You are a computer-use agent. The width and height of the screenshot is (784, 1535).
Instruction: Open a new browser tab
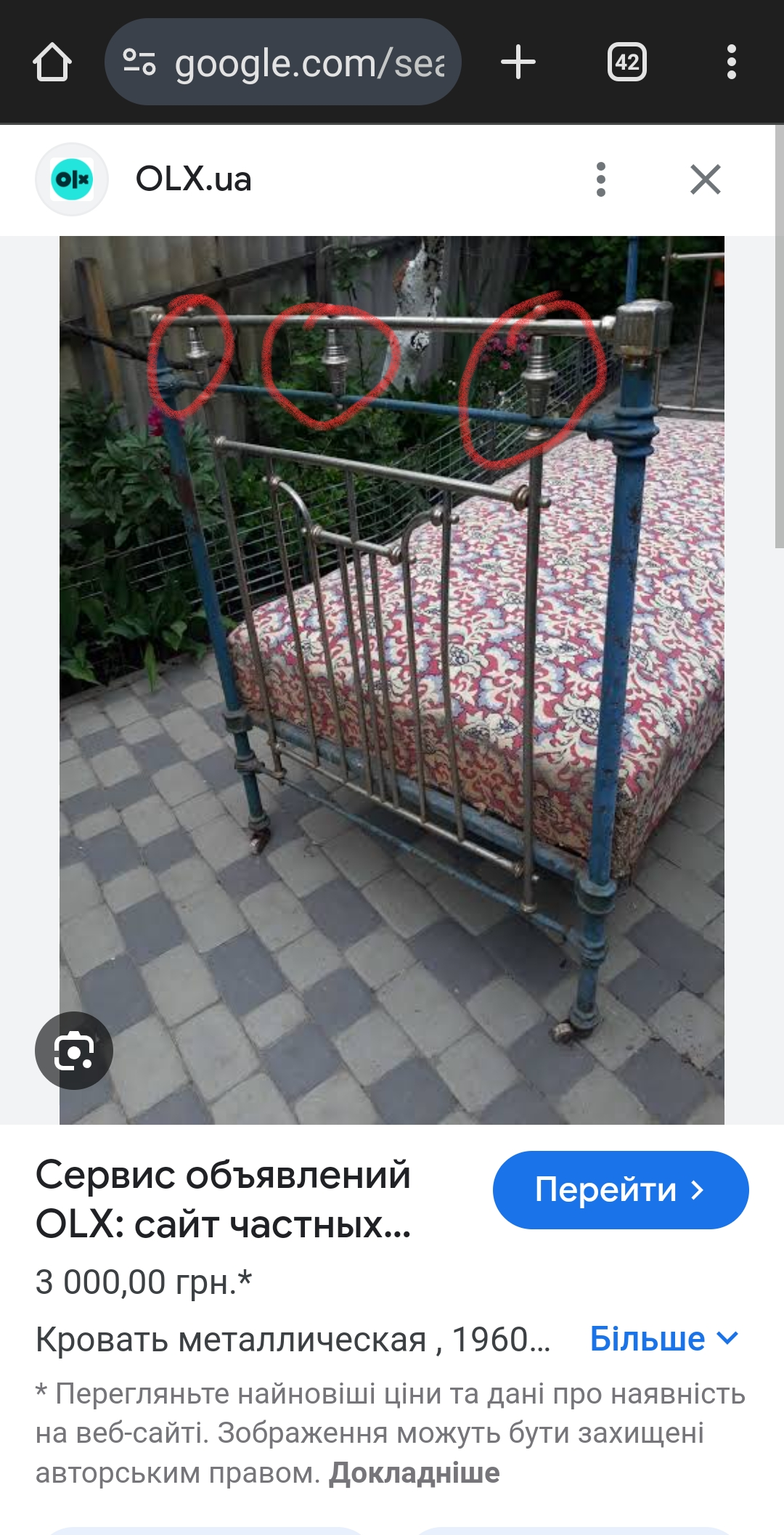(x=518, y=62)
